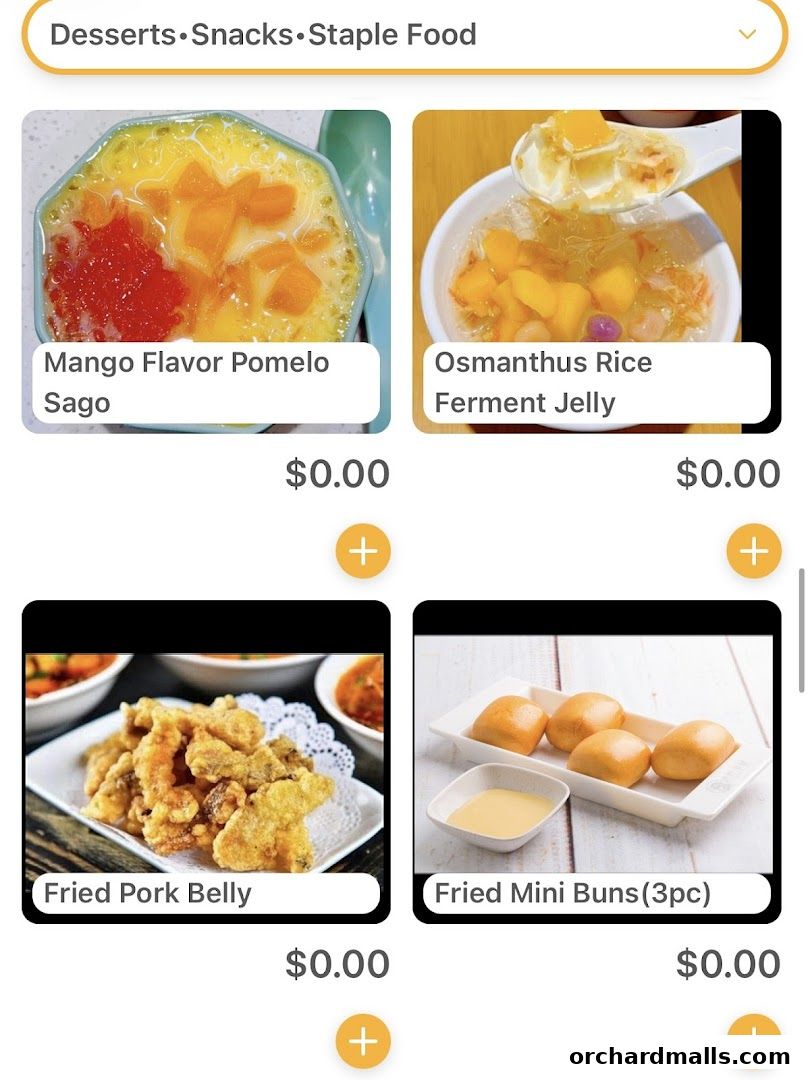Click the price under Fried Mini Buns
Viewport: 810px width, 1080px height.
728,963
